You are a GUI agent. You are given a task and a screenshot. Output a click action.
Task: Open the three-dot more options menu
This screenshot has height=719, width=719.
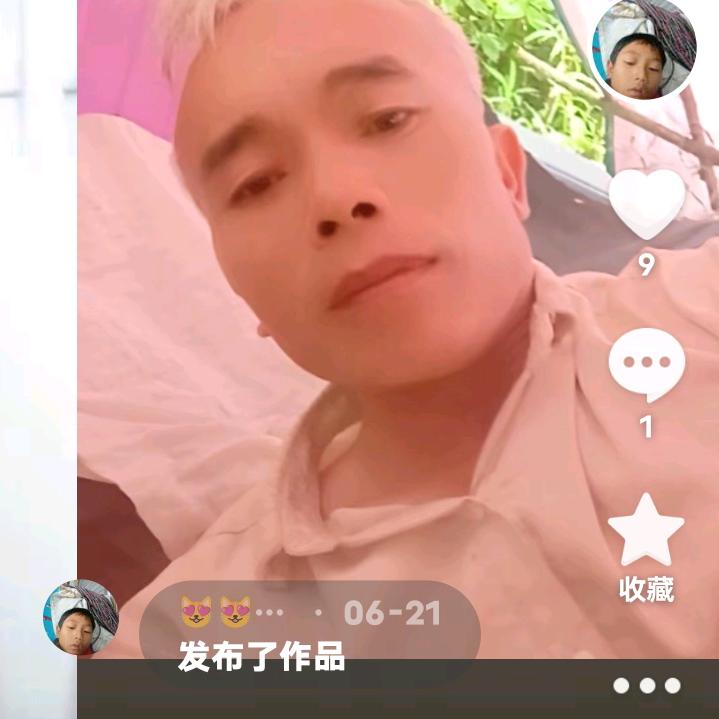[x=647, y=686]
